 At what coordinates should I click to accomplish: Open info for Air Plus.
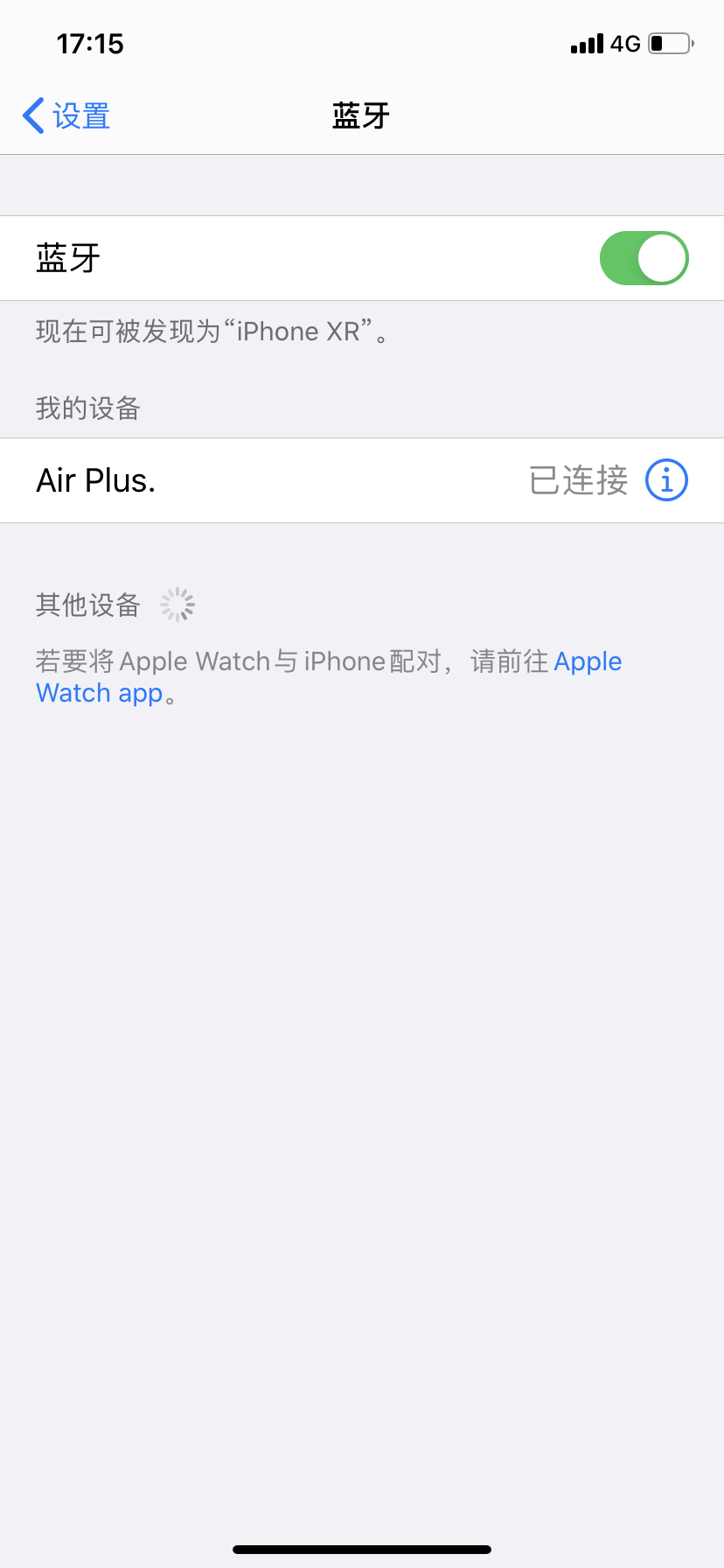(666, 480)
